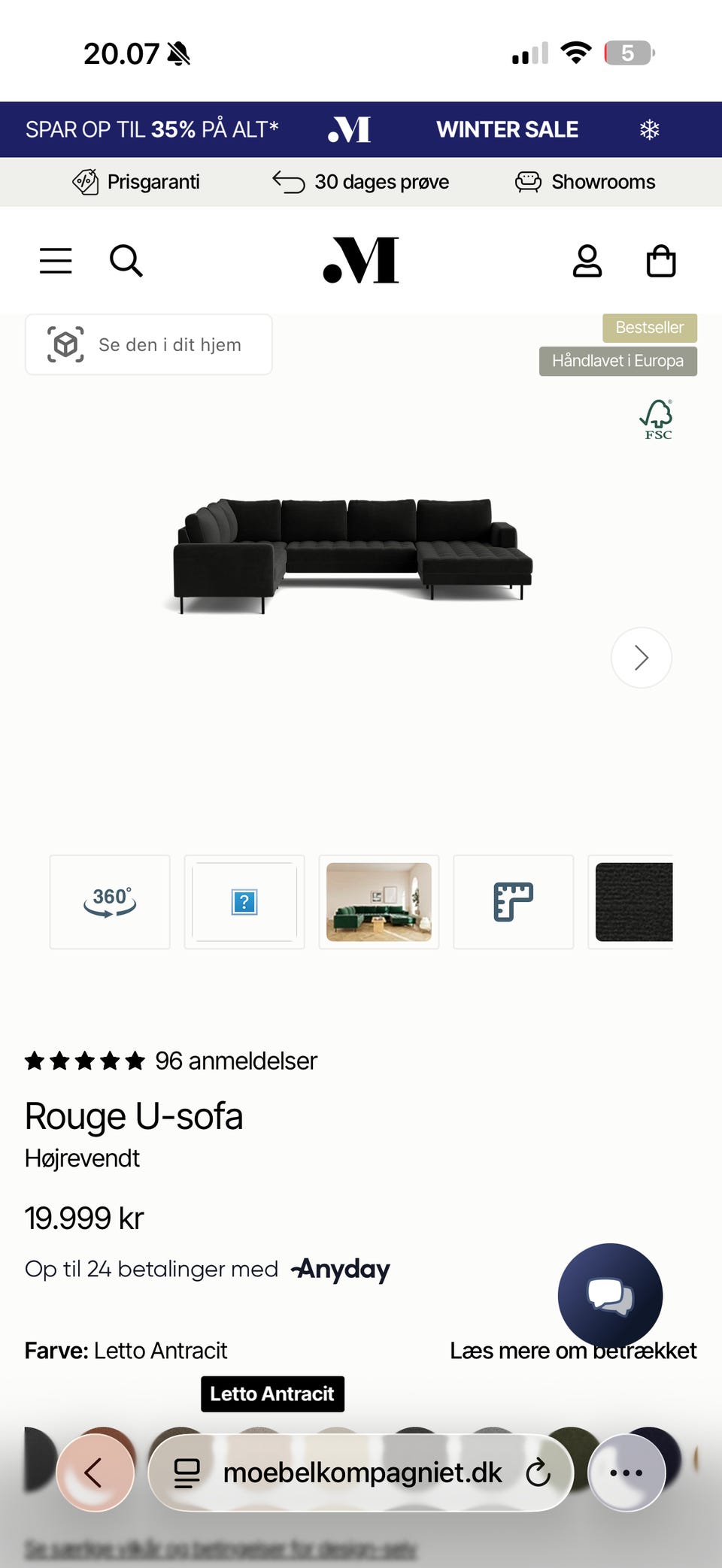Open the 360° view thumbnail

[x=110, y=901]
